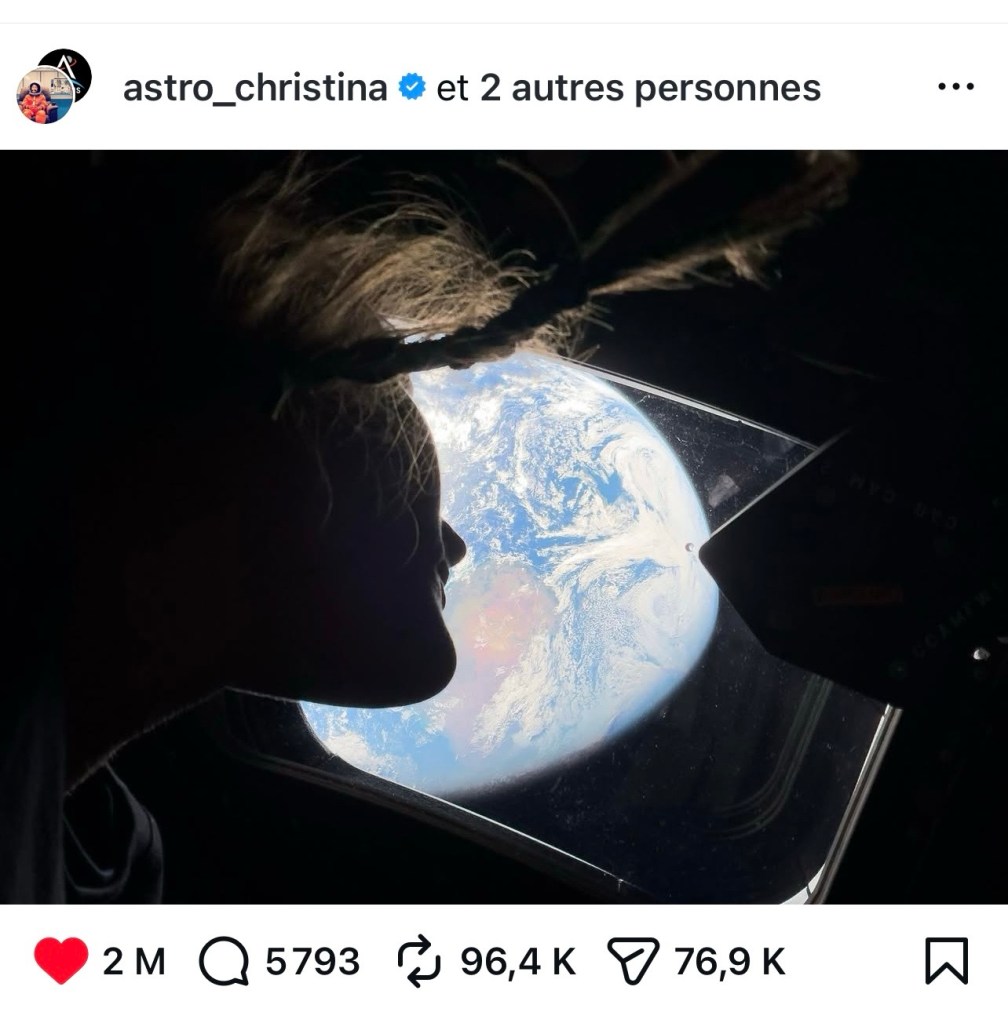Image resolution: width=1008 pixels, height=1023 pixels.
Task: Open comments on this post
Action: (x=224, y=962)
